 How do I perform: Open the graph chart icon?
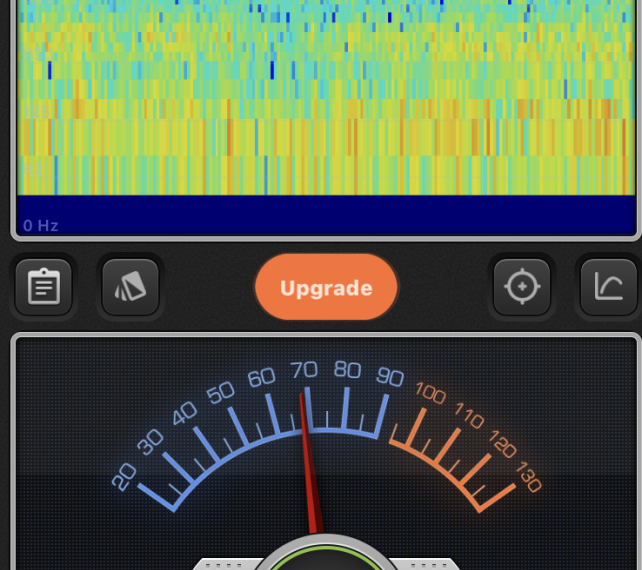(608, 288)
